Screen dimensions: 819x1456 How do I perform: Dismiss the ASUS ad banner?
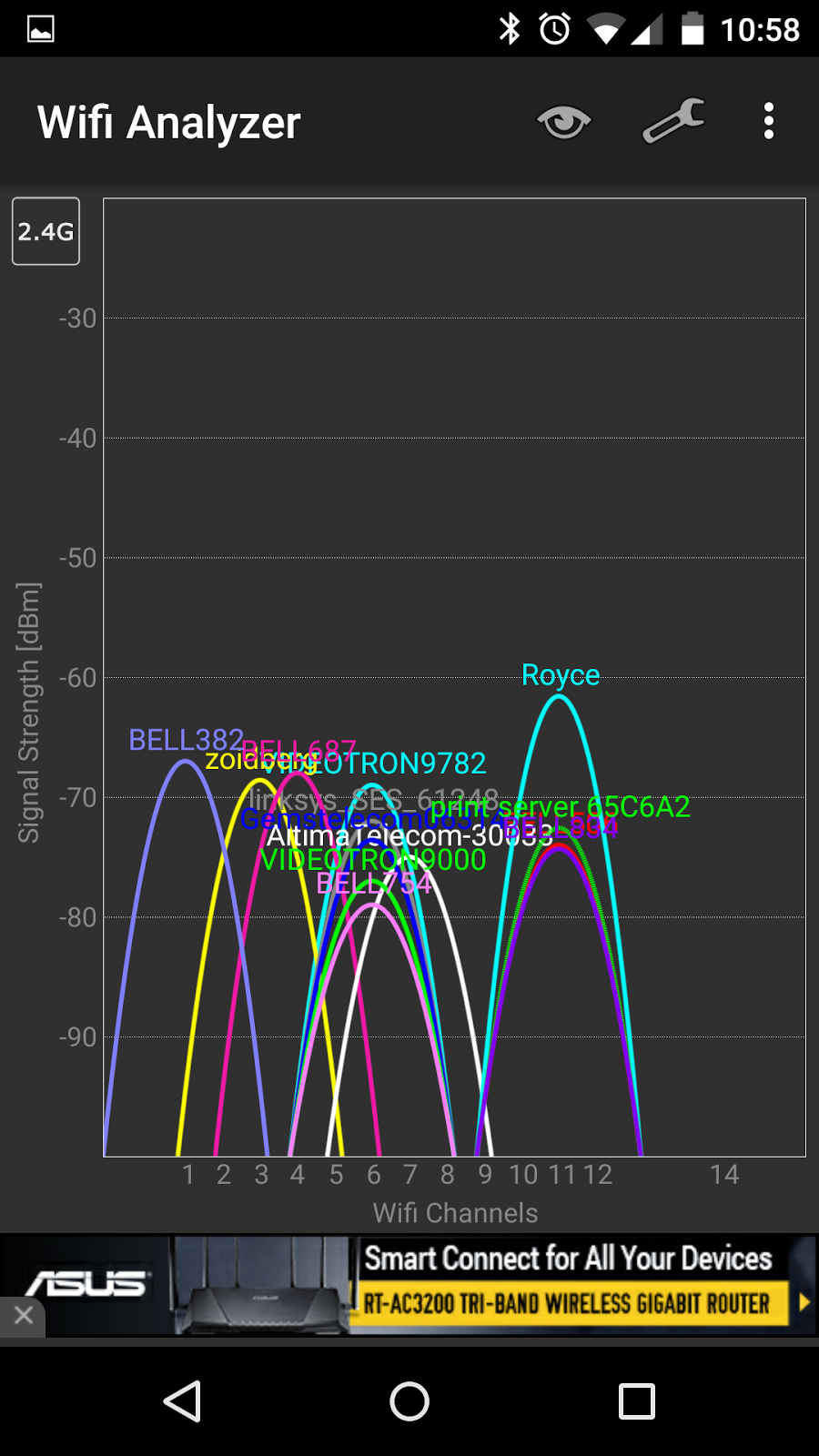click(24, 1315)
